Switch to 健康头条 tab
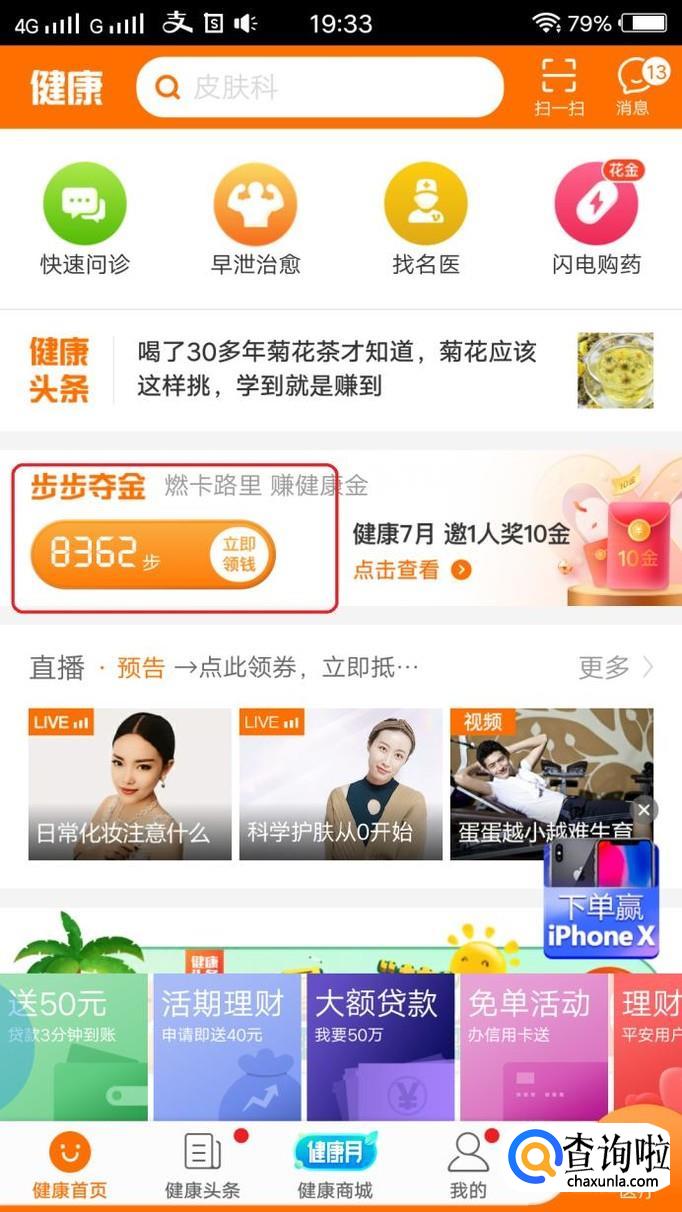Image resolution: width=682 pixels, height=1212 pixels. point(203,1166)
